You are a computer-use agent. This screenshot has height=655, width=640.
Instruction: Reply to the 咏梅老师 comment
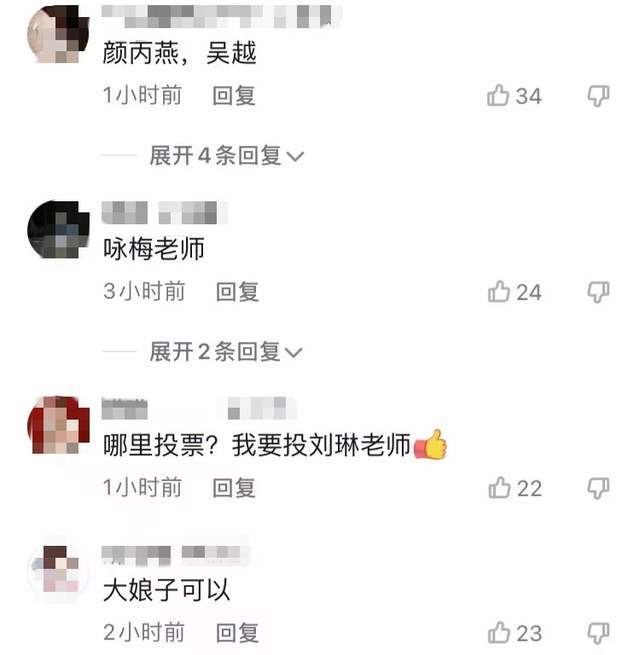click(x=238, y=292)
